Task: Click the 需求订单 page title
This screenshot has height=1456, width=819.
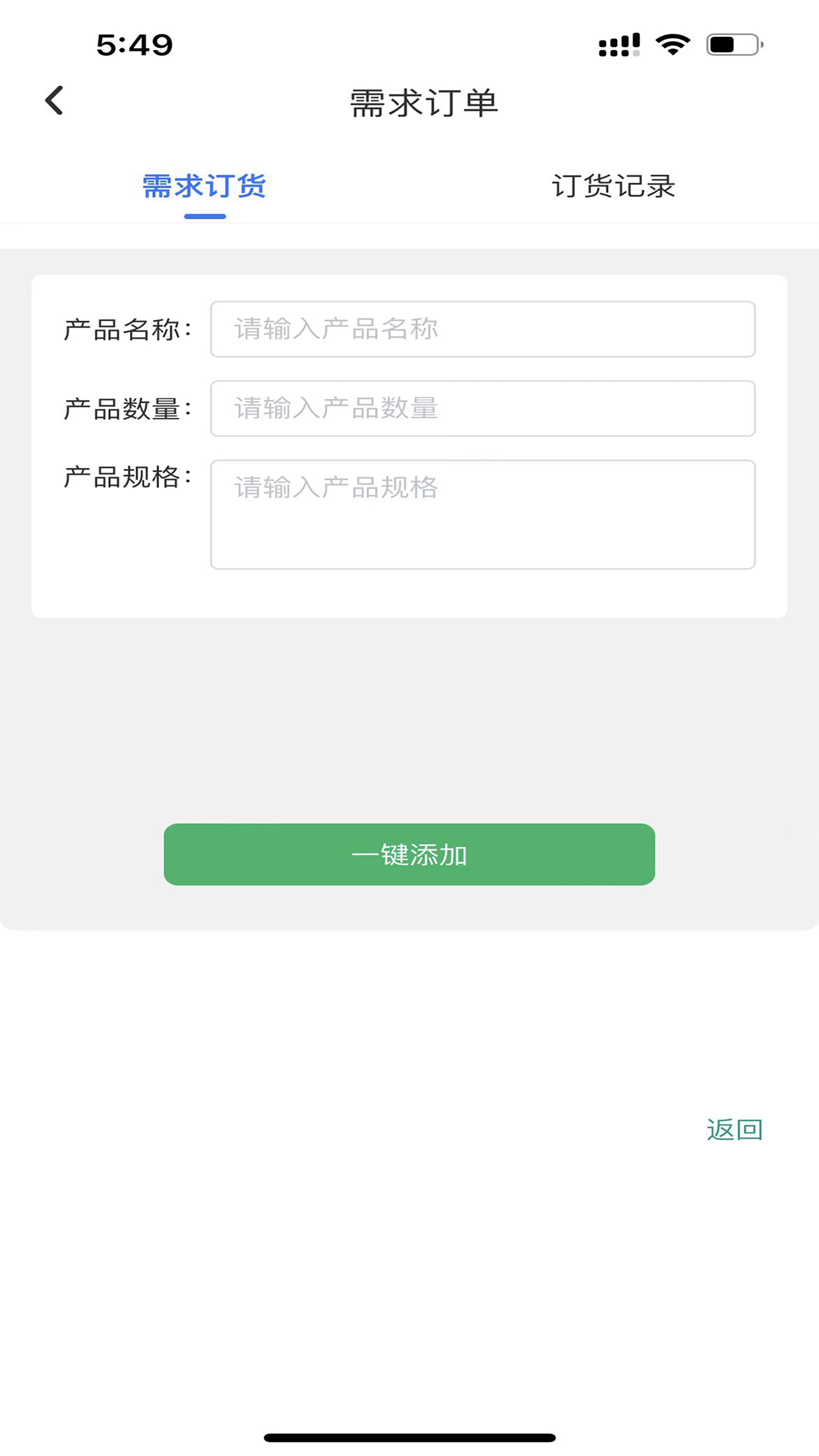Action: pyautogui.click(x=425, y=102)
